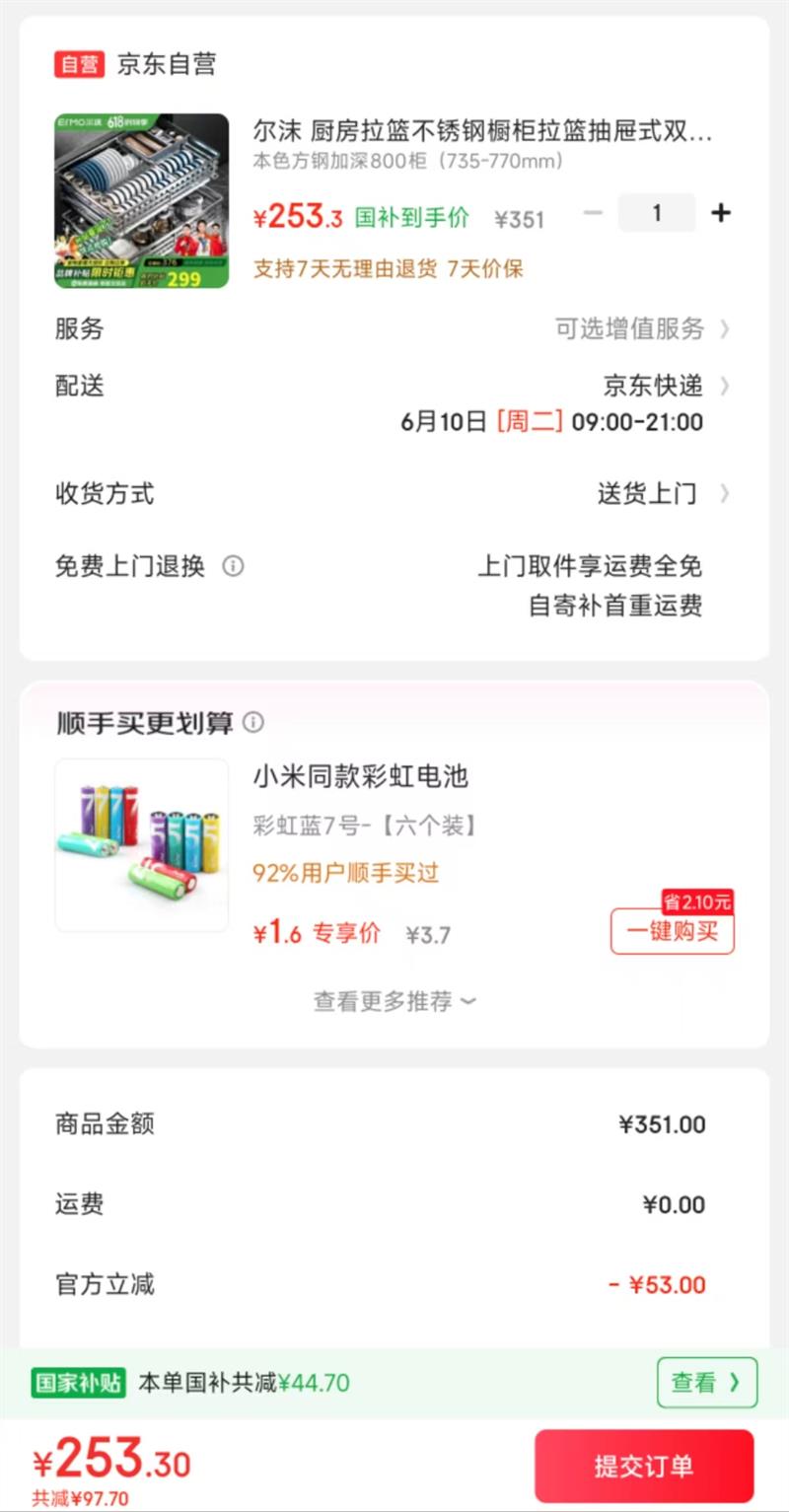
Task: Open the 尔沫 kitchen basket product image
Action: coord(141,201)
